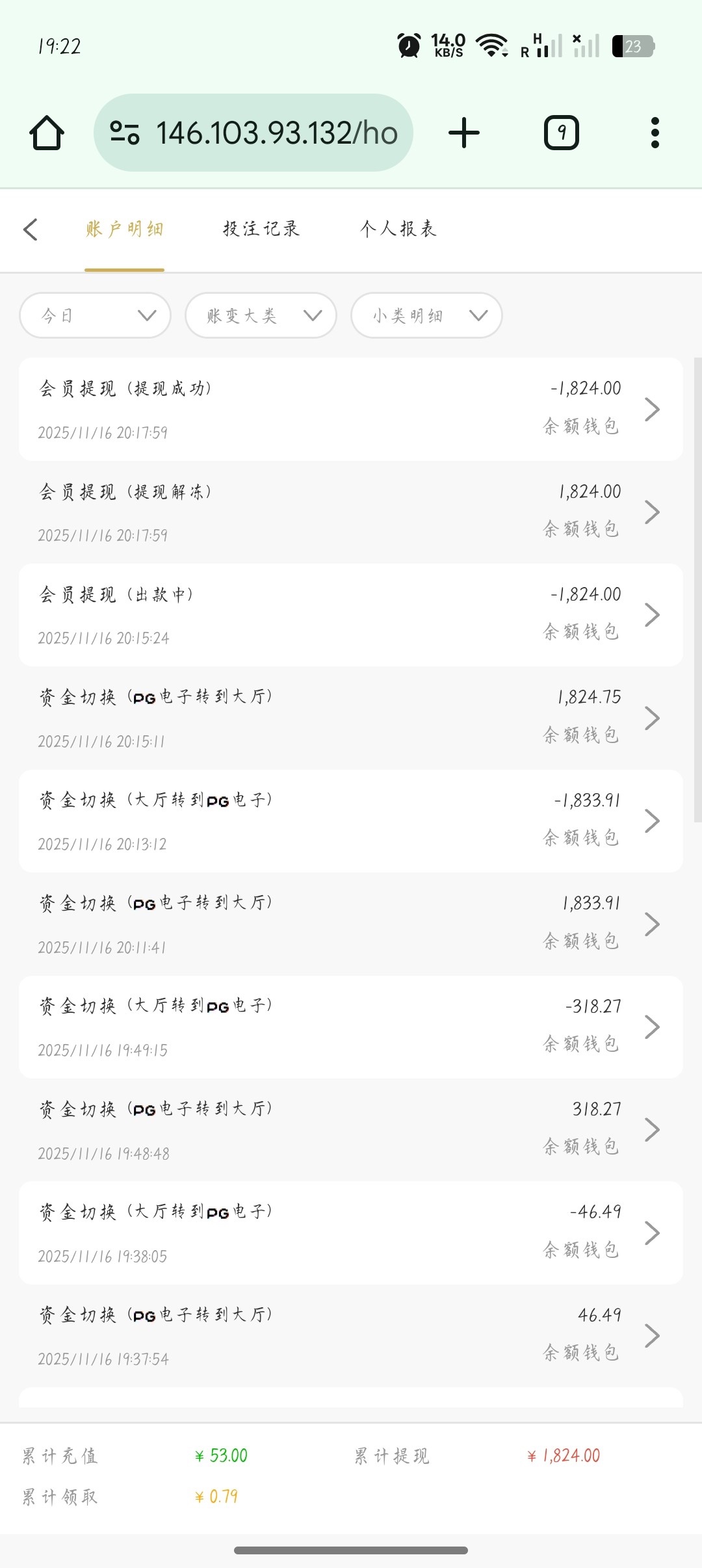Click the browser Home icon

[x=47, y=132]
